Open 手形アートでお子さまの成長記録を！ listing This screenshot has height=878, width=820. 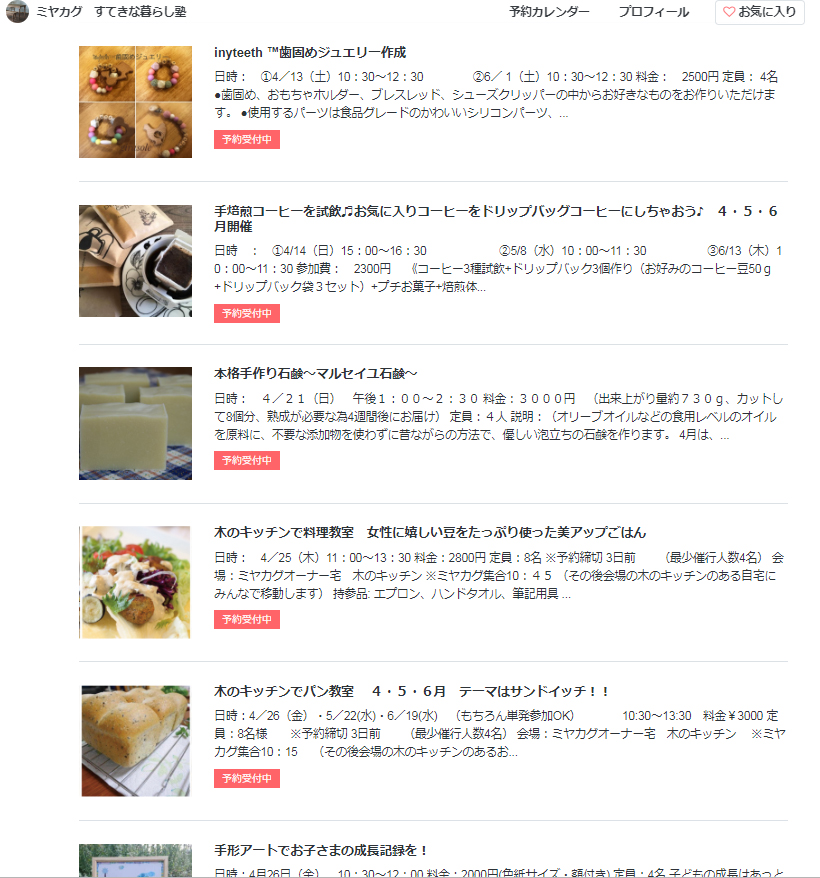tap(321, 851)
